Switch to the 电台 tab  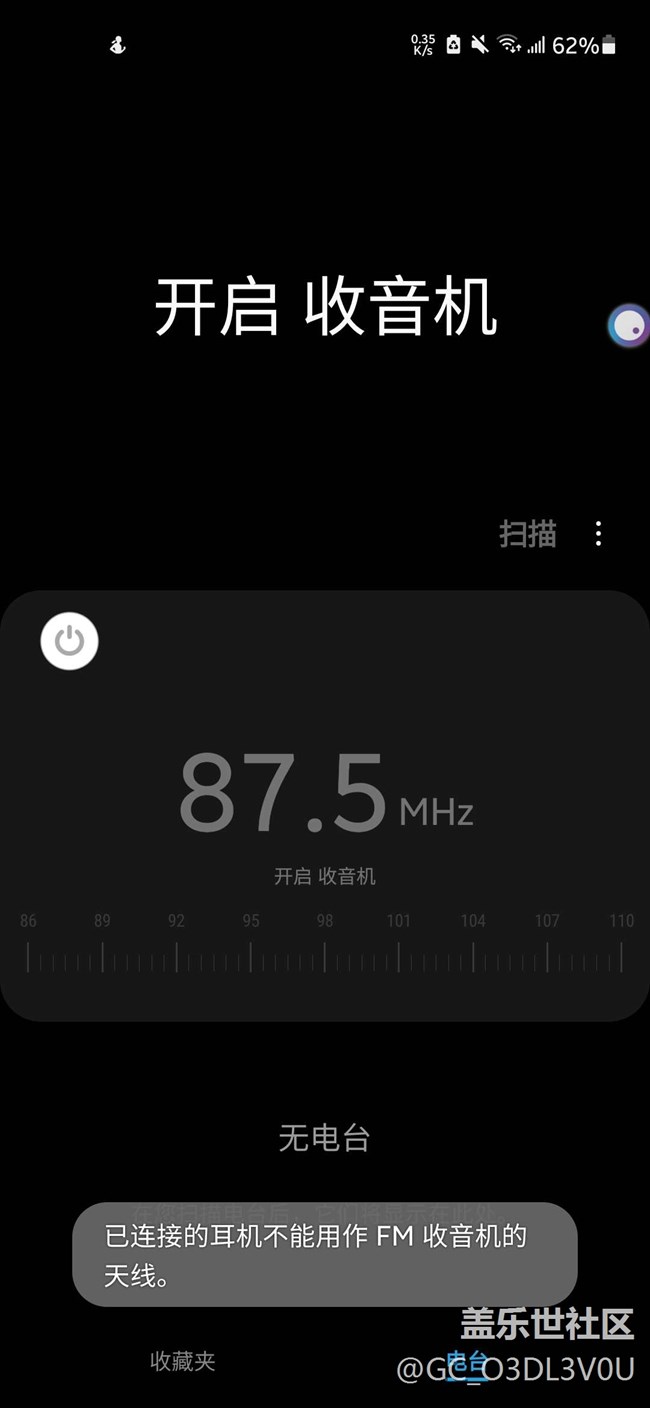pos(467,1361)
